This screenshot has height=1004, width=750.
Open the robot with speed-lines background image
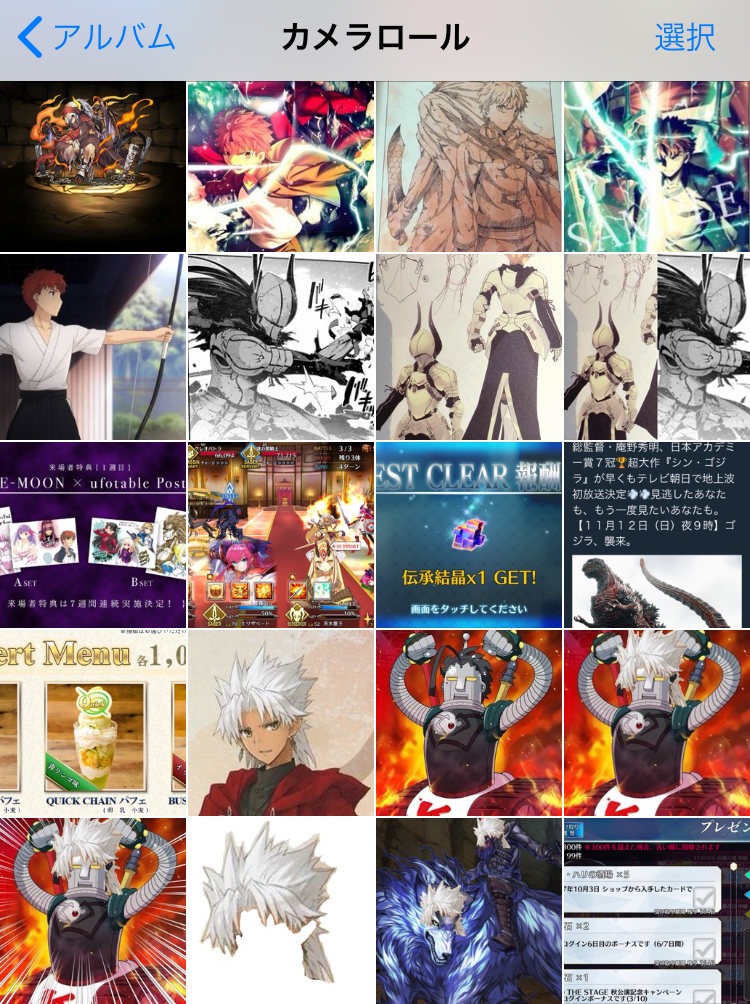click(x=92, y=910)
